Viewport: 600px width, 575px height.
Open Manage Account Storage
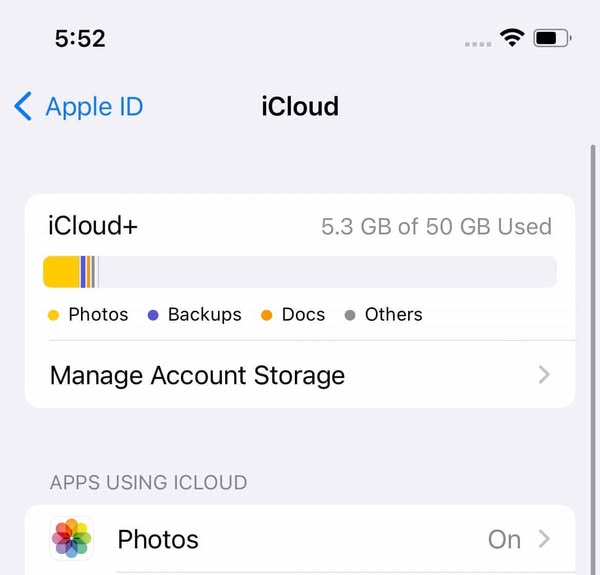pos(299,375)
